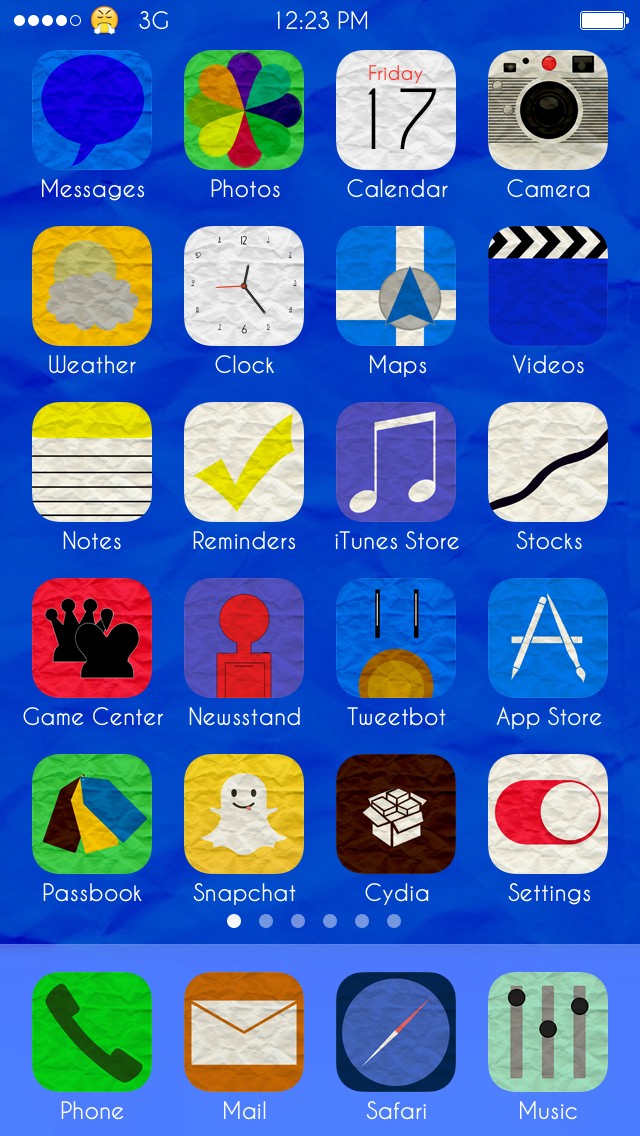Launch Snapchat
Screen dimensions: 640x1136
click(x=244, y=814)
